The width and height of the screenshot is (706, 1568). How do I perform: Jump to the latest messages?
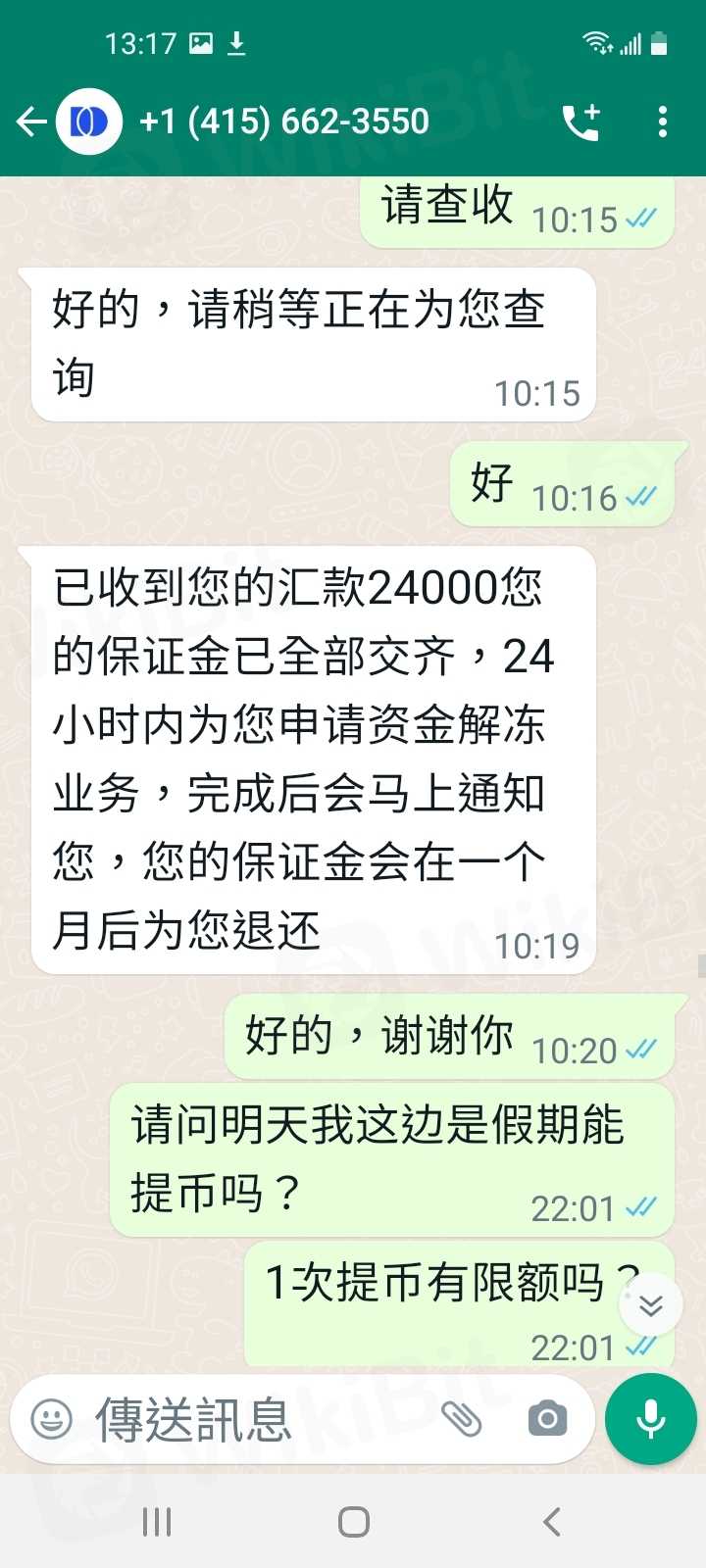pyautogui.click(x=651, y=1304)
